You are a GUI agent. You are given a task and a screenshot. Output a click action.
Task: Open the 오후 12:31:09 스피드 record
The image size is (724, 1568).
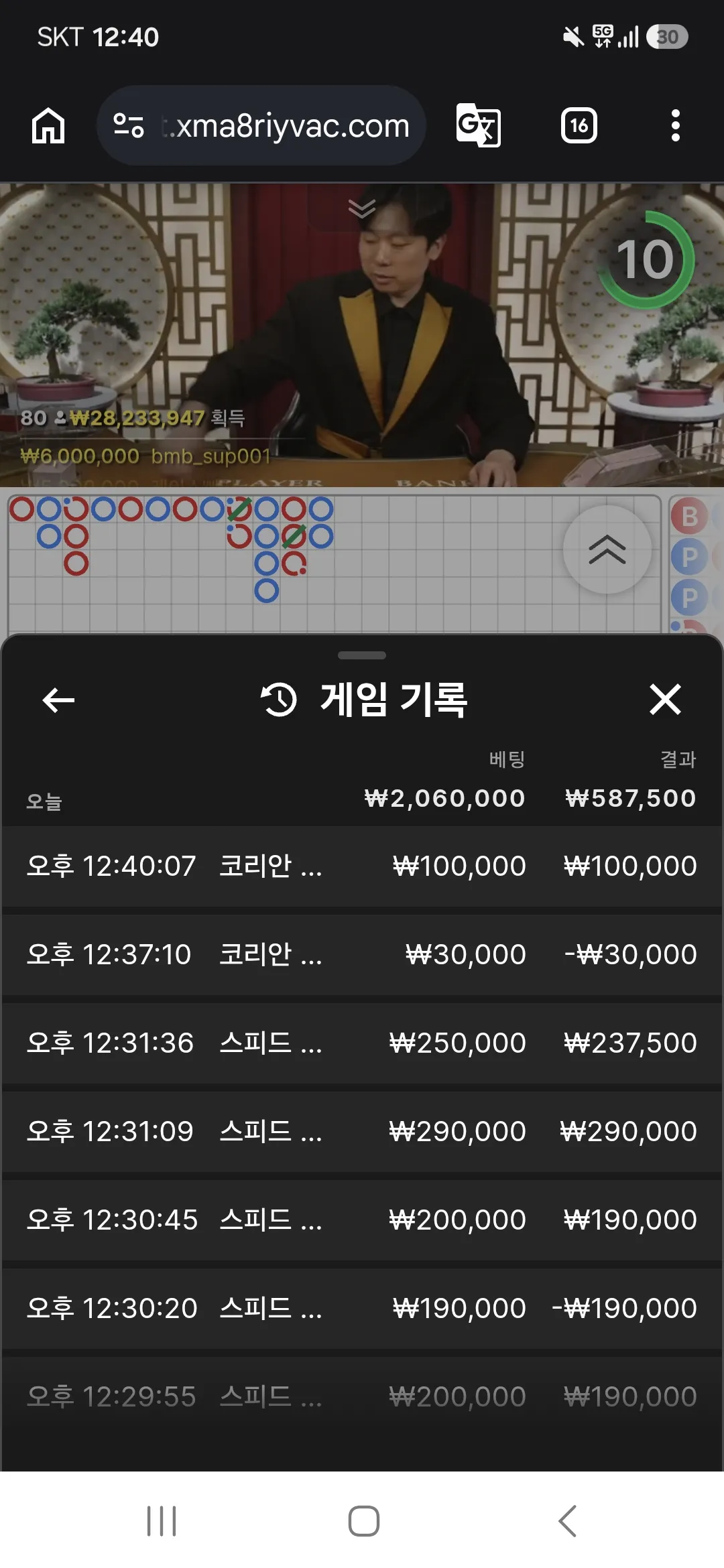(x=362, y=1131)
